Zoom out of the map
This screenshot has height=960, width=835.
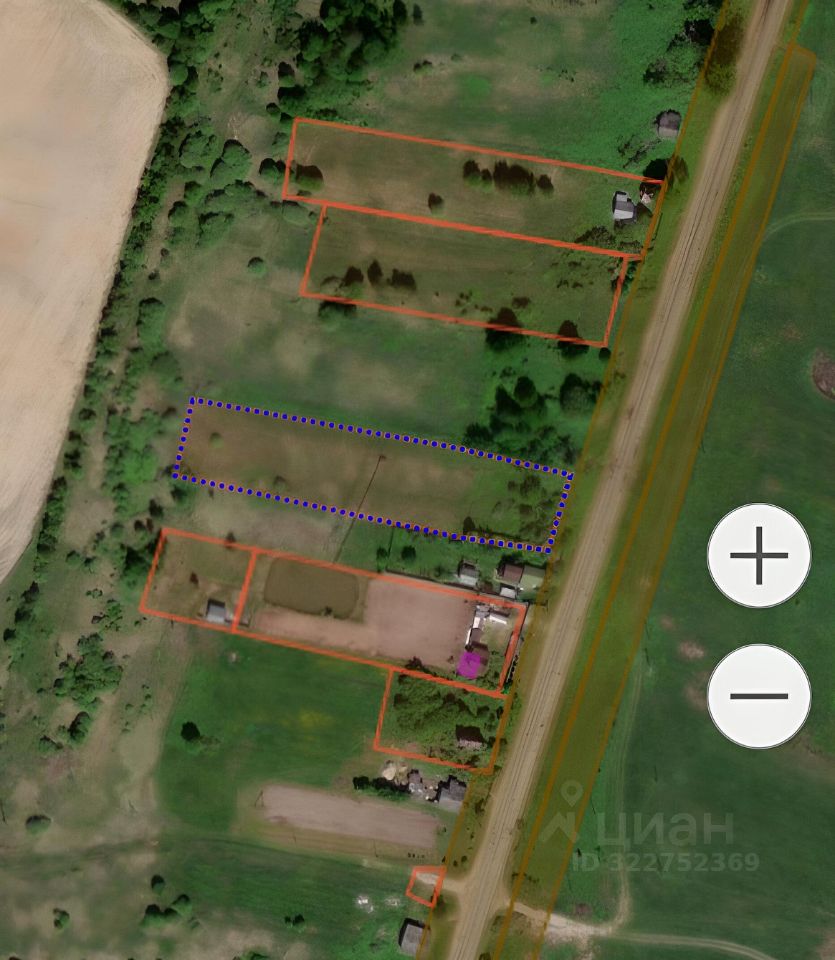(x=758, y=695)
